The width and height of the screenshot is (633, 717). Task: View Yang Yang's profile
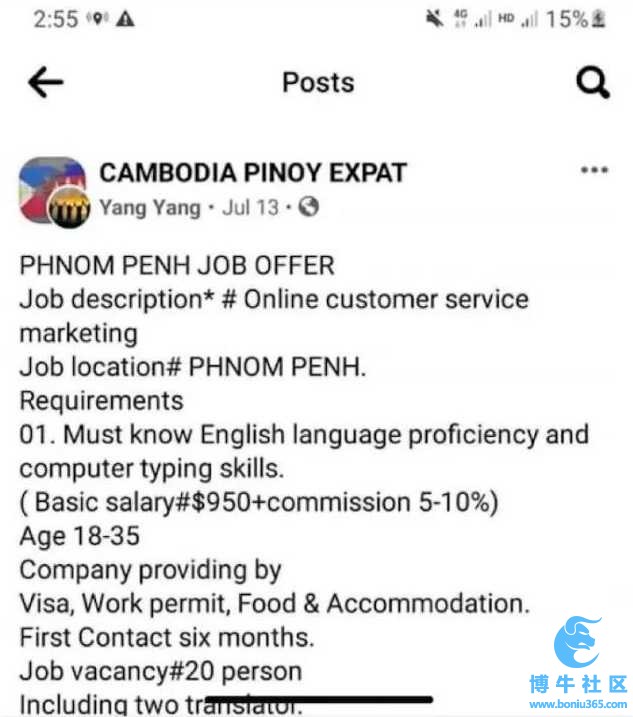tap(147, 208)
